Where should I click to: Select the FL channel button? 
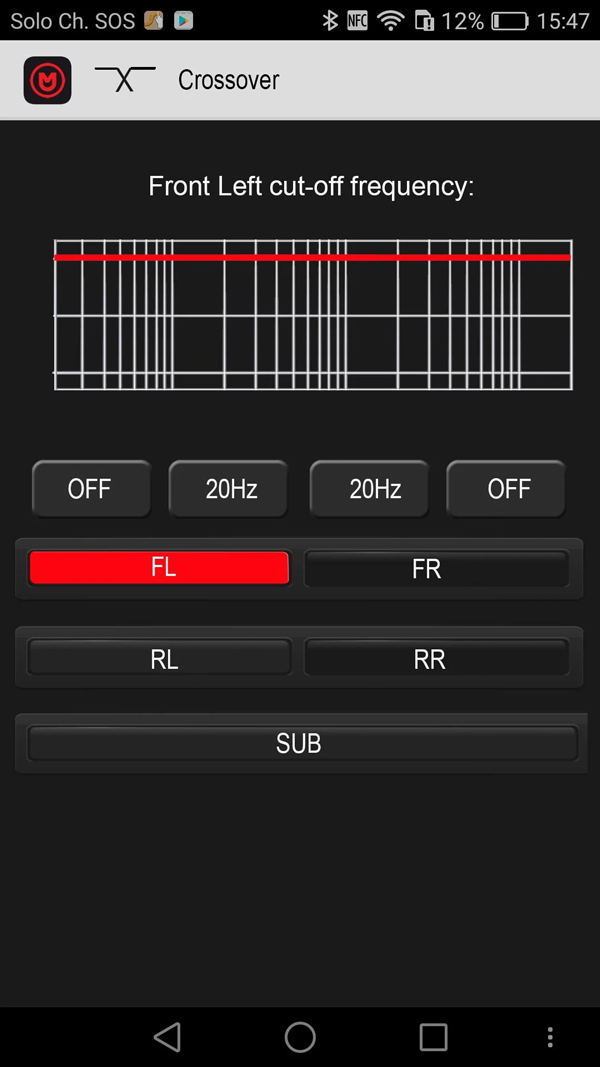click(159, 568)
